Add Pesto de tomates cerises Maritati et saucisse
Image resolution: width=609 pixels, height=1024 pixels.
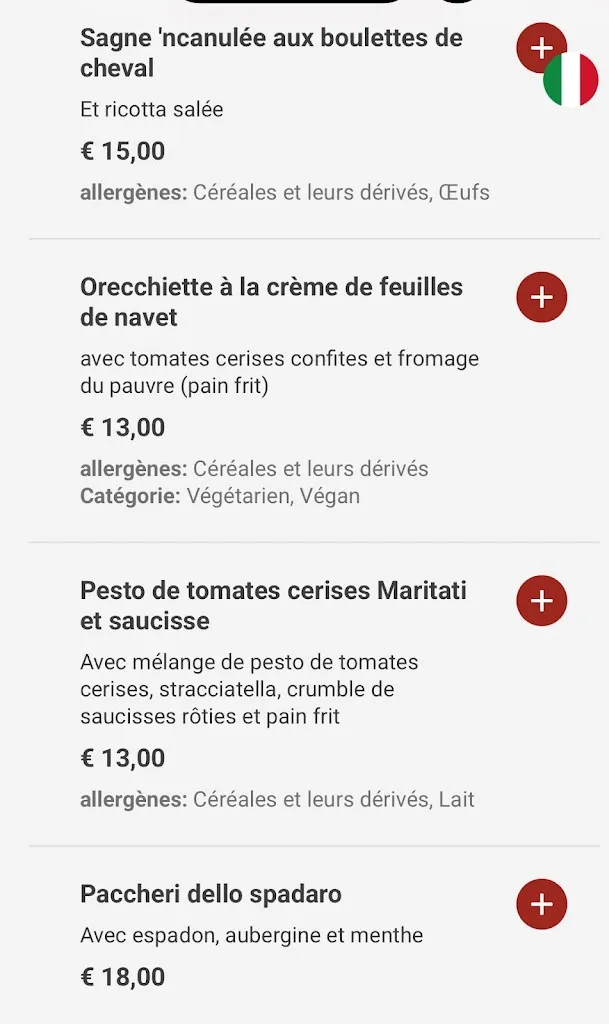[541, 601]
